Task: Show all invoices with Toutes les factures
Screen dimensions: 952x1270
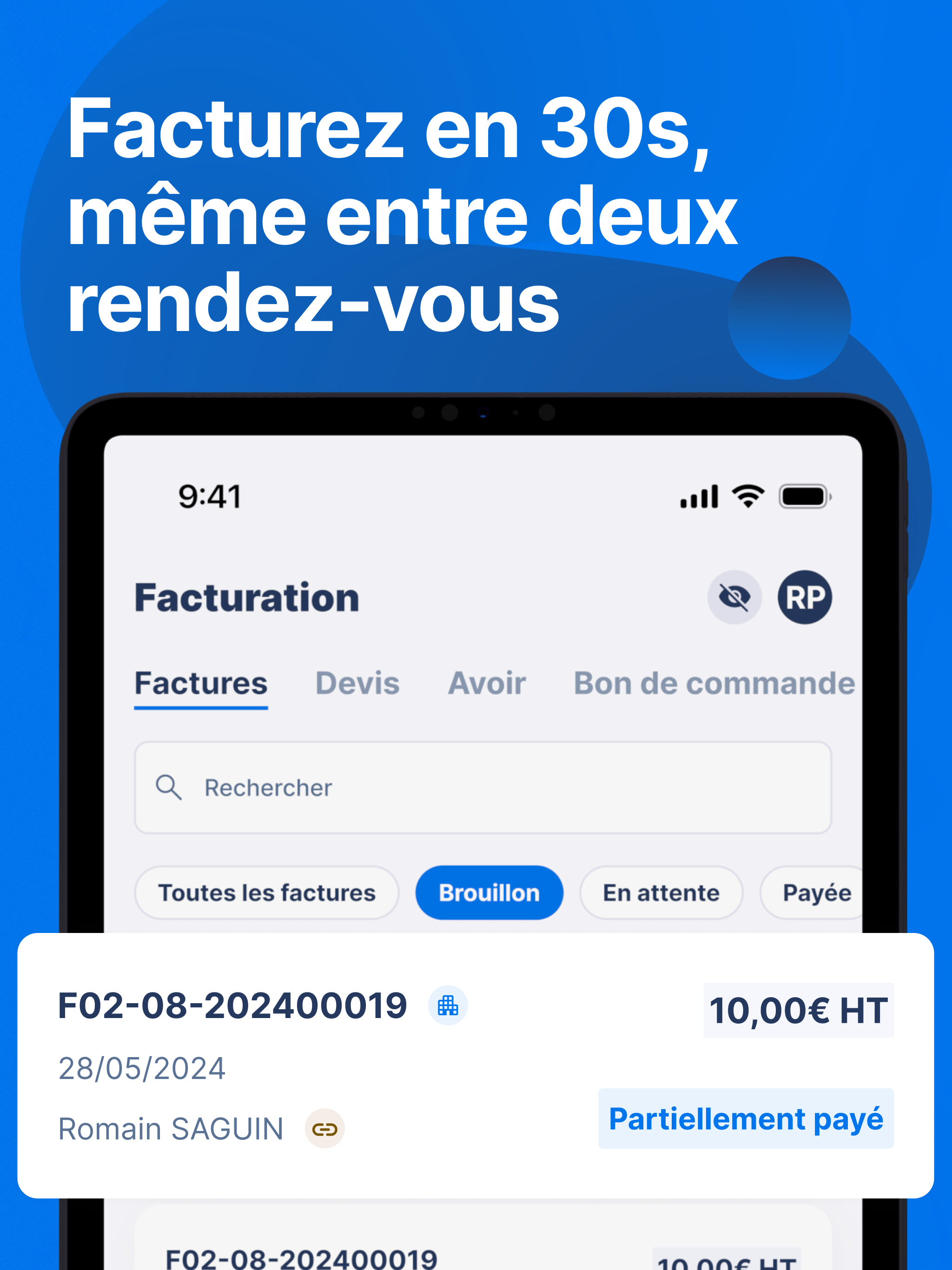Action: pyautogui.click(x=266, y=892)
